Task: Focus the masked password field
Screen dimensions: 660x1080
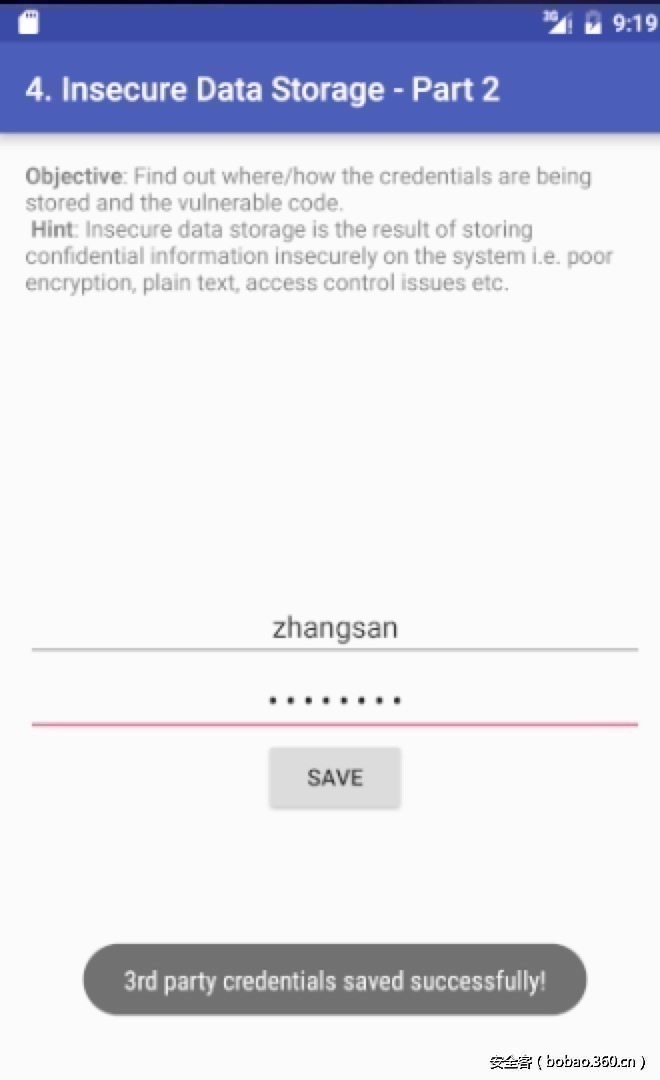Action: pyautogui.click(x=334, y=700)
